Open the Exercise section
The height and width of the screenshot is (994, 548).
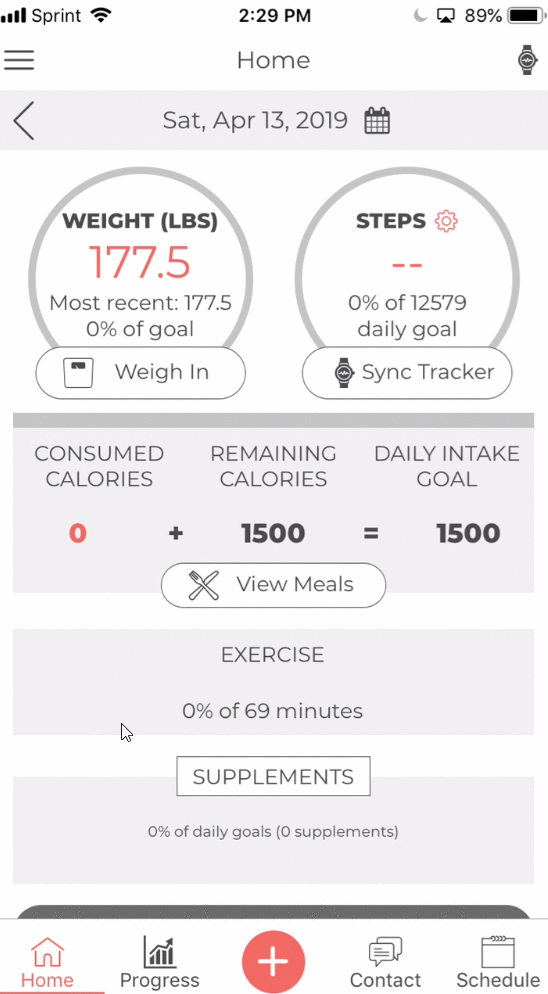pyautogui.click(x=273, y=682)
